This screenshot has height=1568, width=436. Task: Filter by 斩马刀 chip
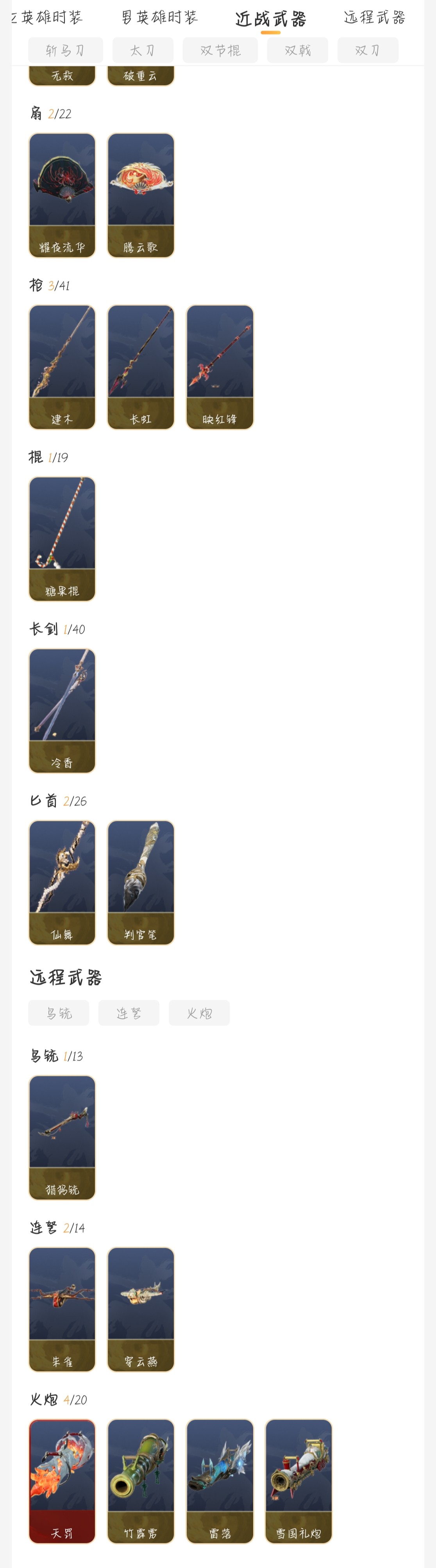coord(65,50)
